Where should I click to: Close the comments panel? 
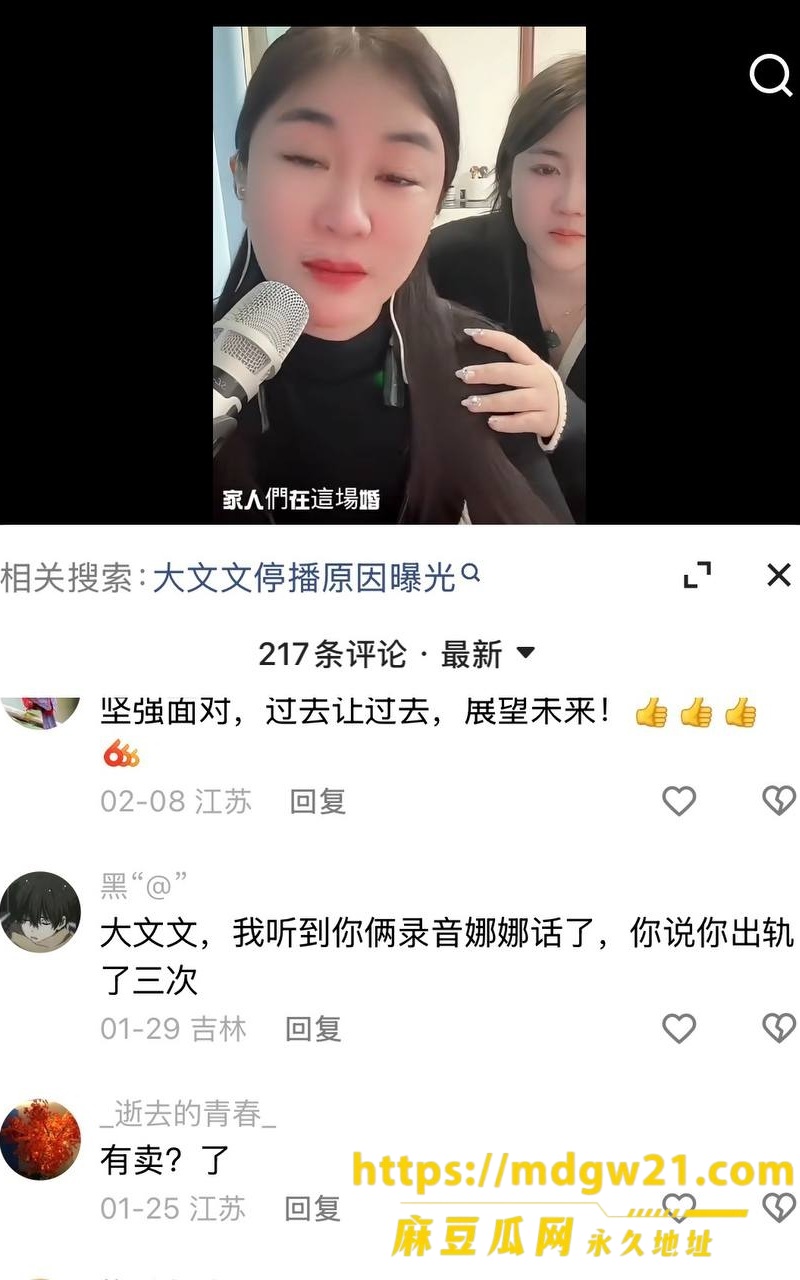[x=778, y=575]
